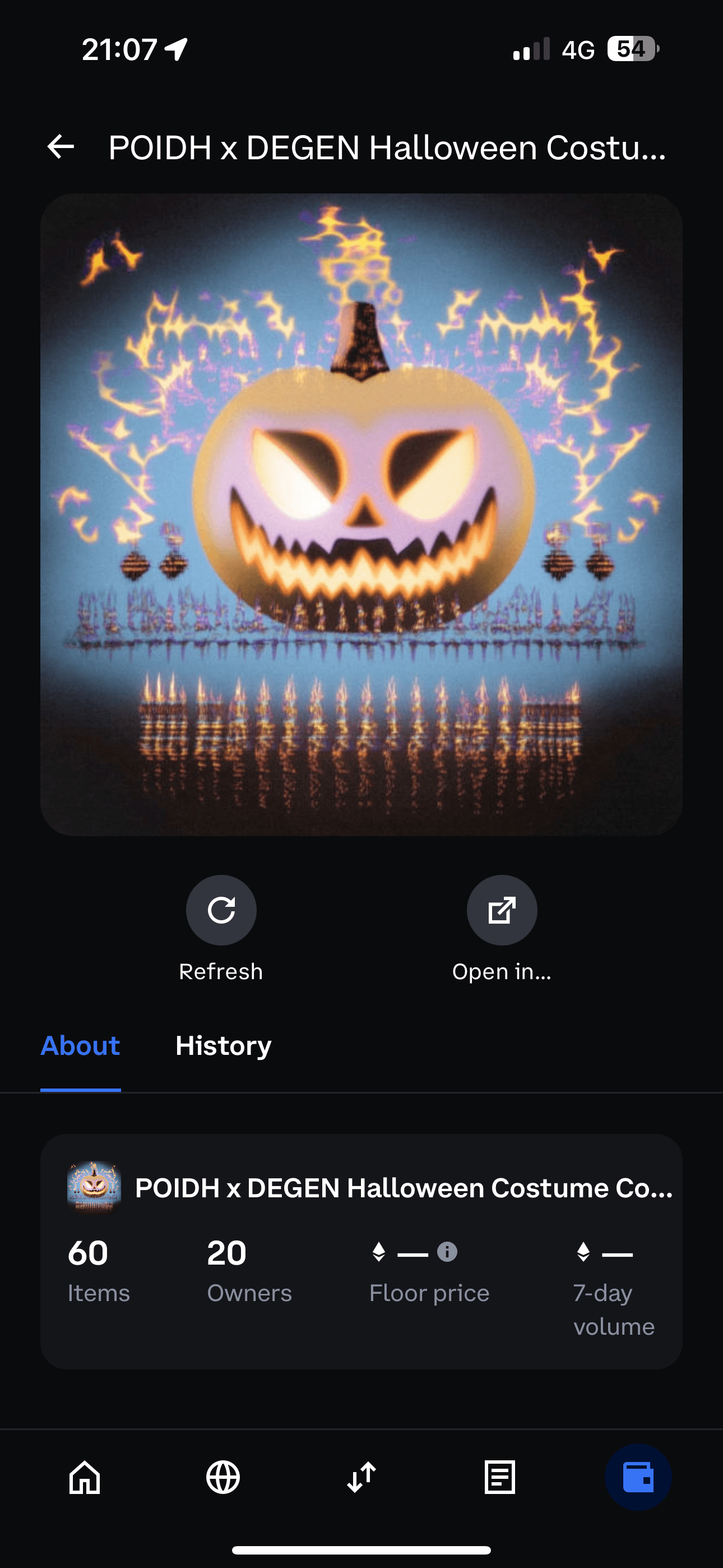
Task: Open the browser globe tab
Action: click(x=223, y=1477)
